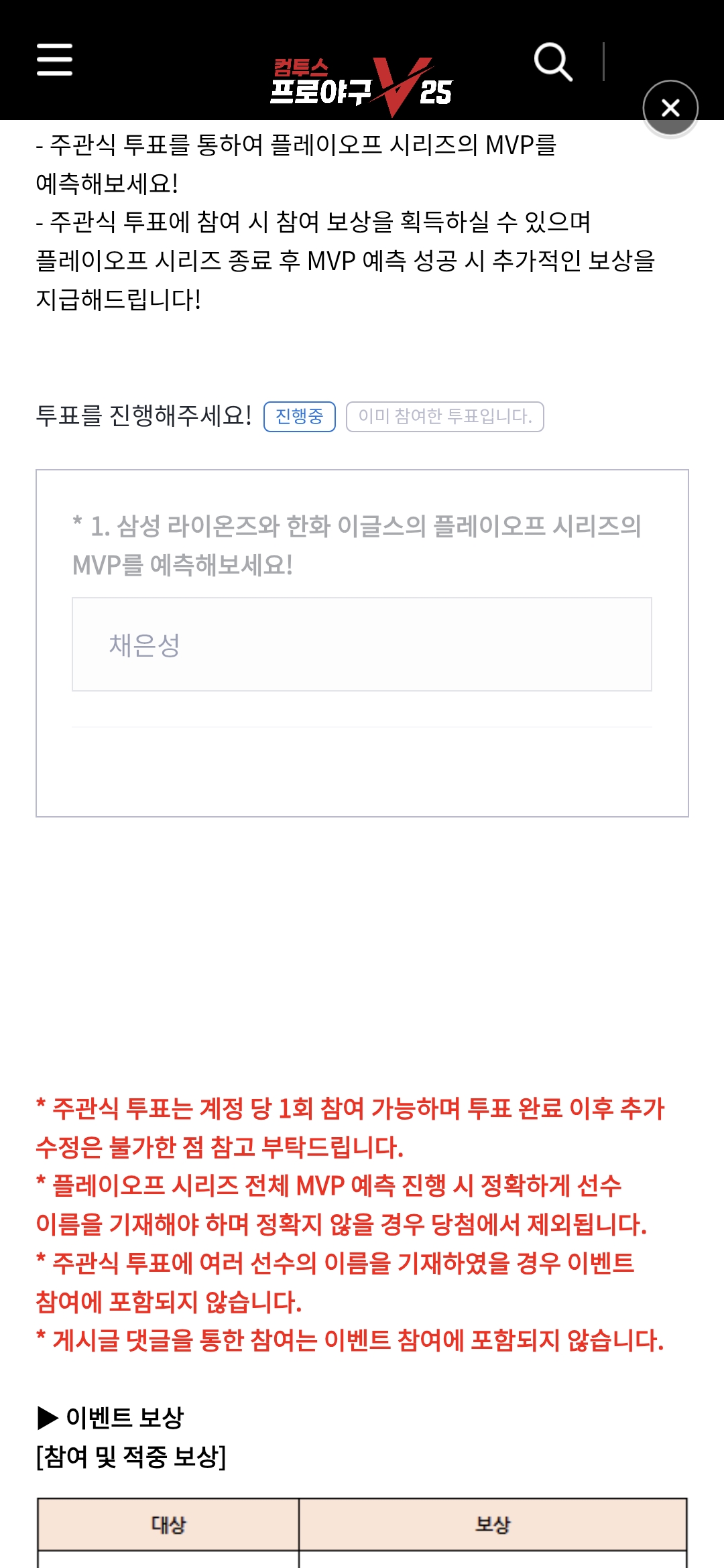Close the page with the X button
Image resolution: width=724 pixels, height=1568 pixels.
tap(670, 108)
